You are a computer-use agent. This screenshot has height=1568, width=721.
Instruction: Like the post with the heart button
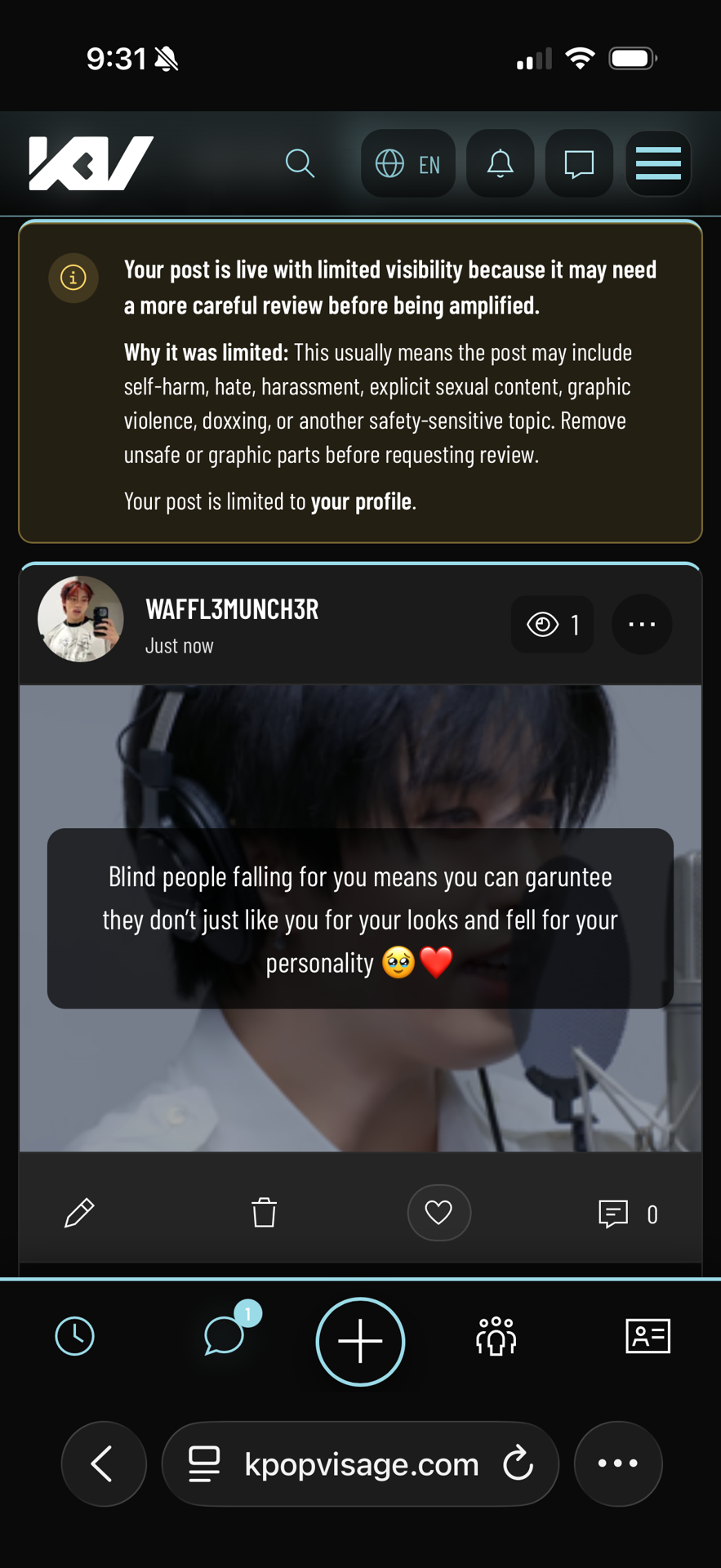(x=439, y=1213)
